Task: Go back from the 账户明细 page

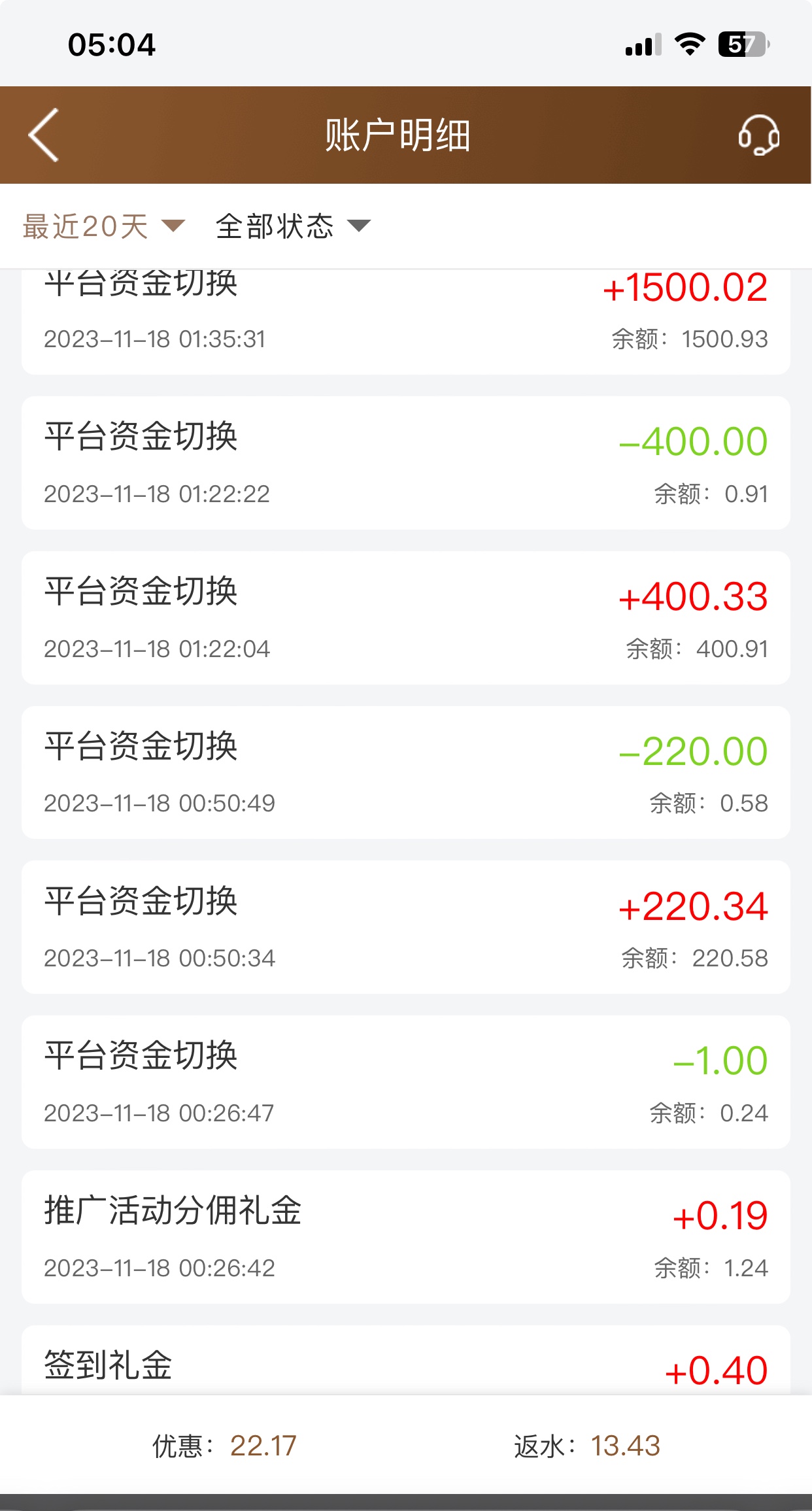Action: click(44, 135)
